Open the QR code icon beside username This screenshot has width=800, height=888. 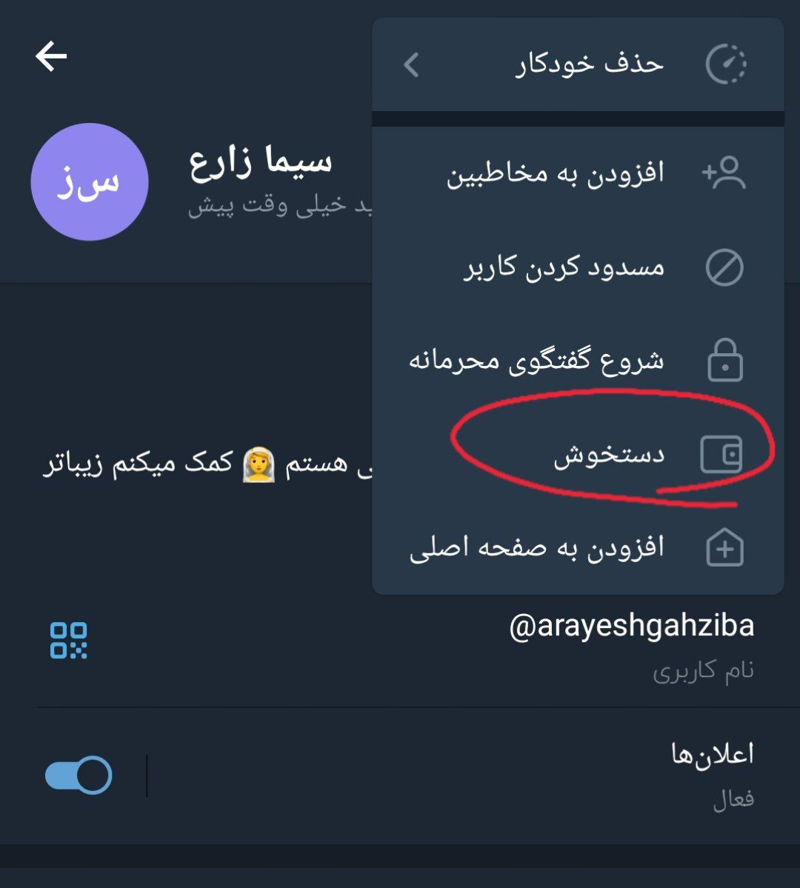[69, 641]
